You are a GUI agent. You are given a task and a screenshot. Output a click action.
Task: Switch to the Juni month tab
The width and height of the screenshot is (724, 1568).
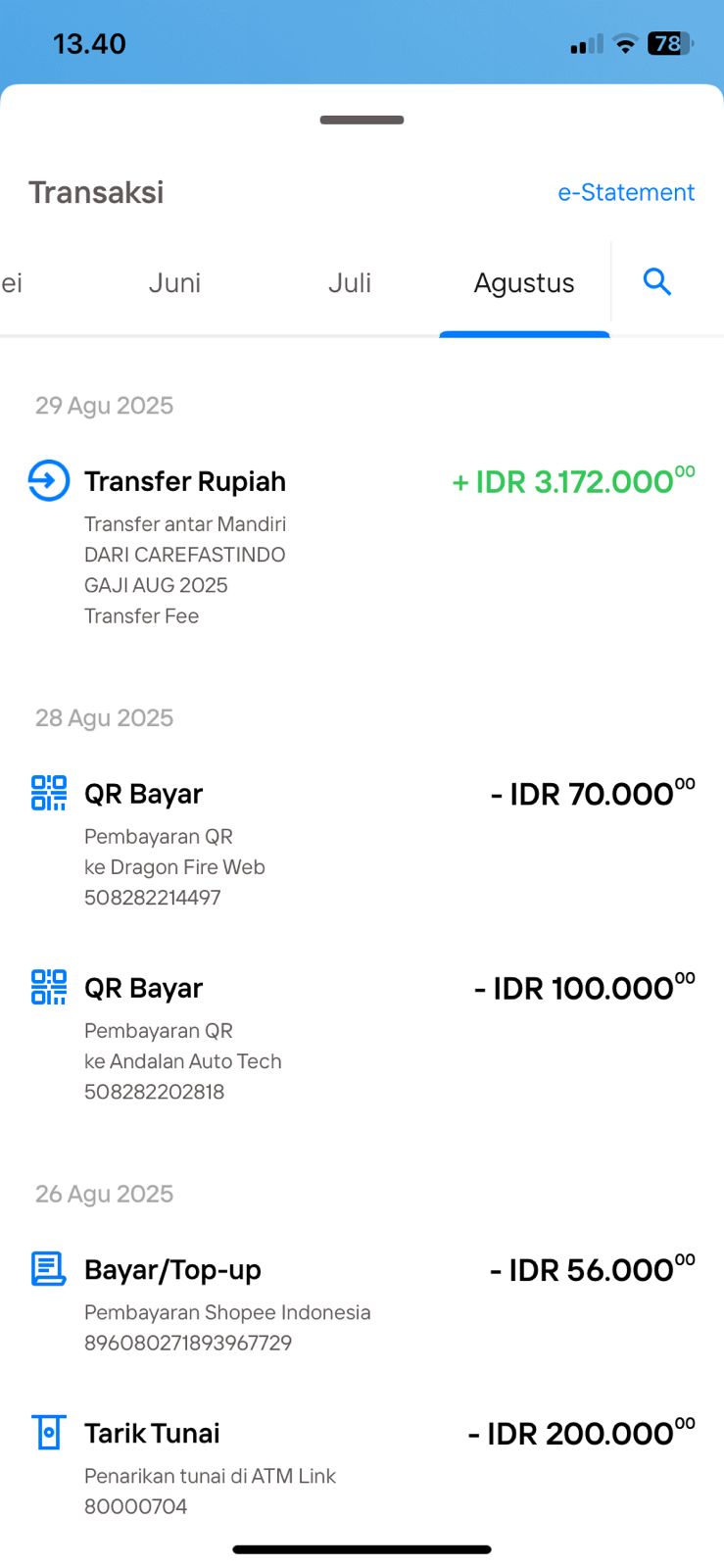pos(174,283)
